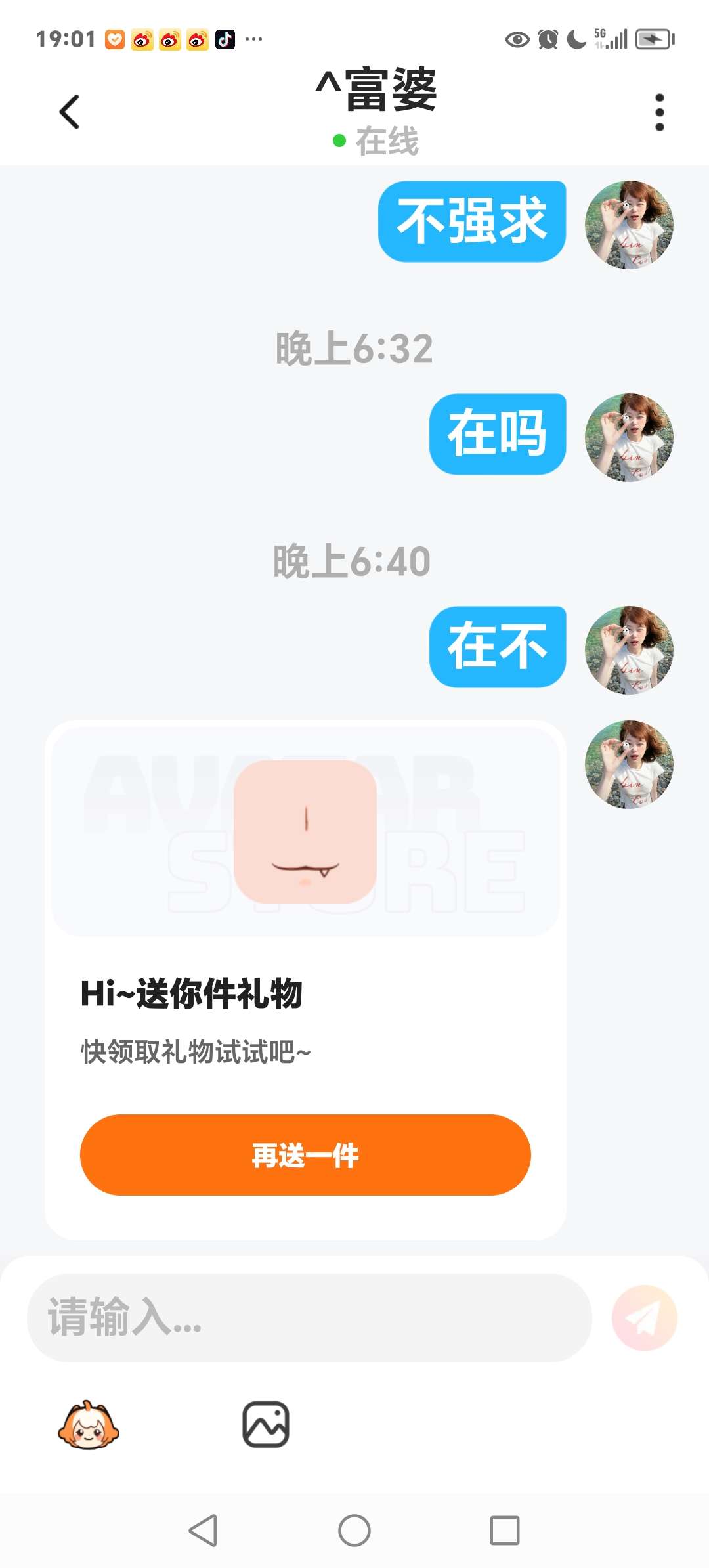Attach an image from gallery
This screenshot has width=709, height=1568.
266,1425
